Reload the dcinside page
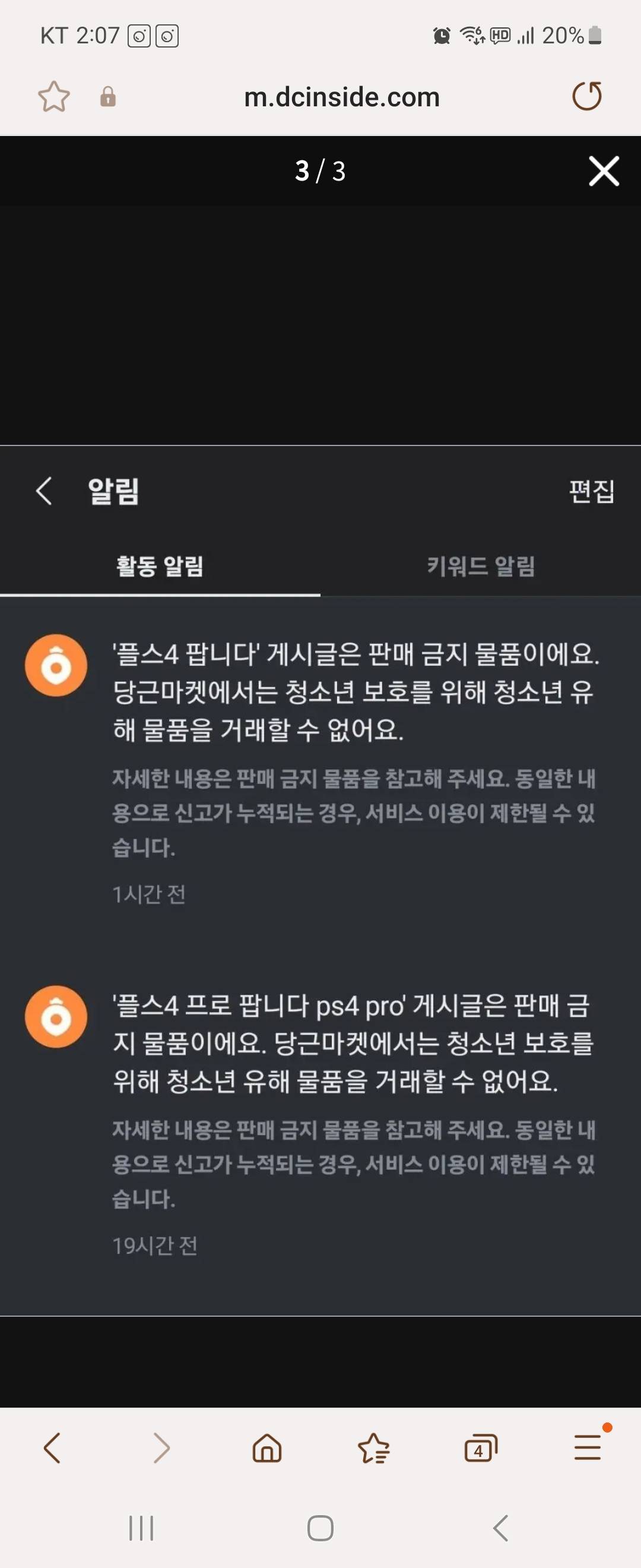The width and height of the screenshot is (641, 1568). (x=587, y=97)
